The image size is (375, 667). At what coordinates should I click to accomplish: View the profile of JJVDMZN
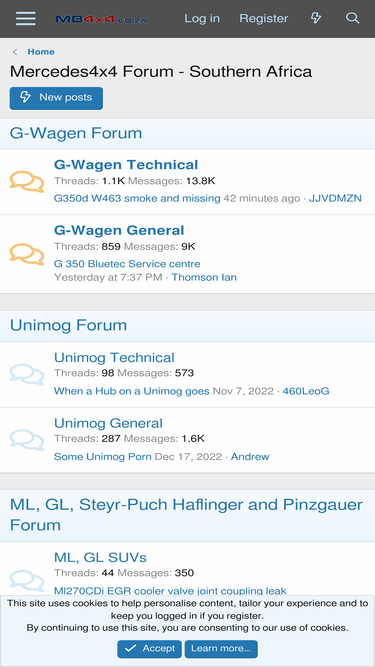335,198
